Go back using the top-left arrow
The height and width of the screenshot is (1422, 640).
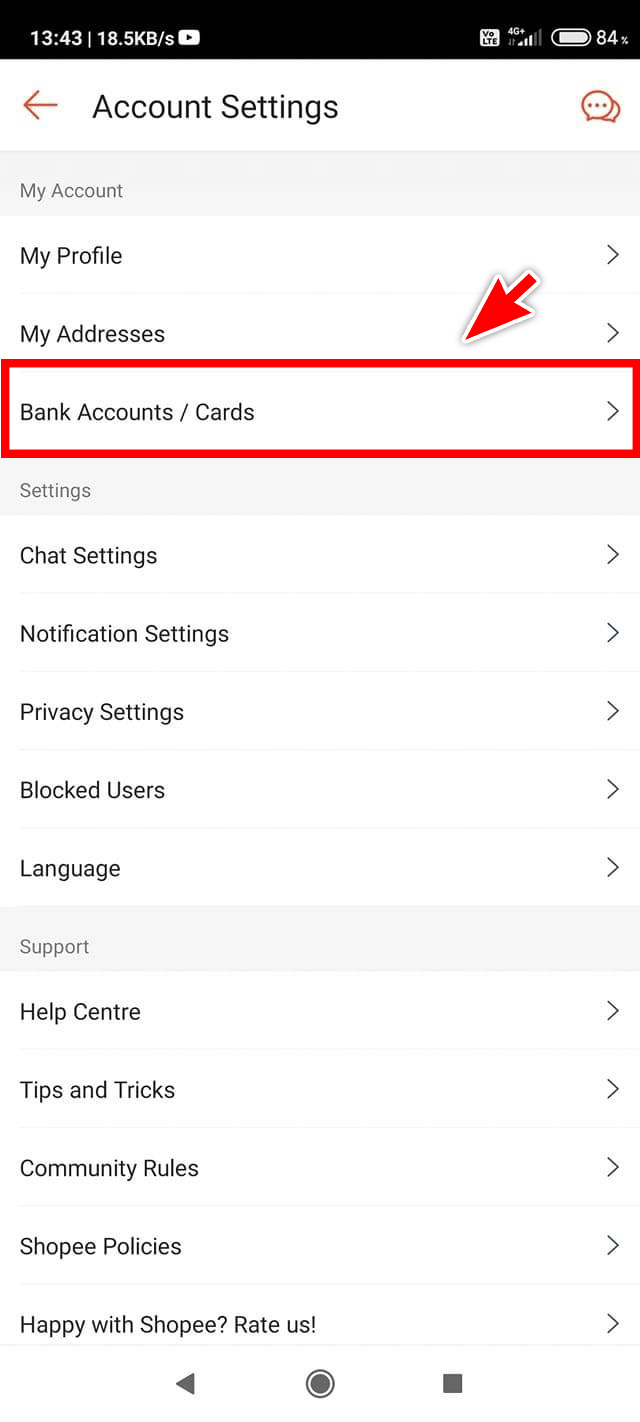[x=40, y=106]
